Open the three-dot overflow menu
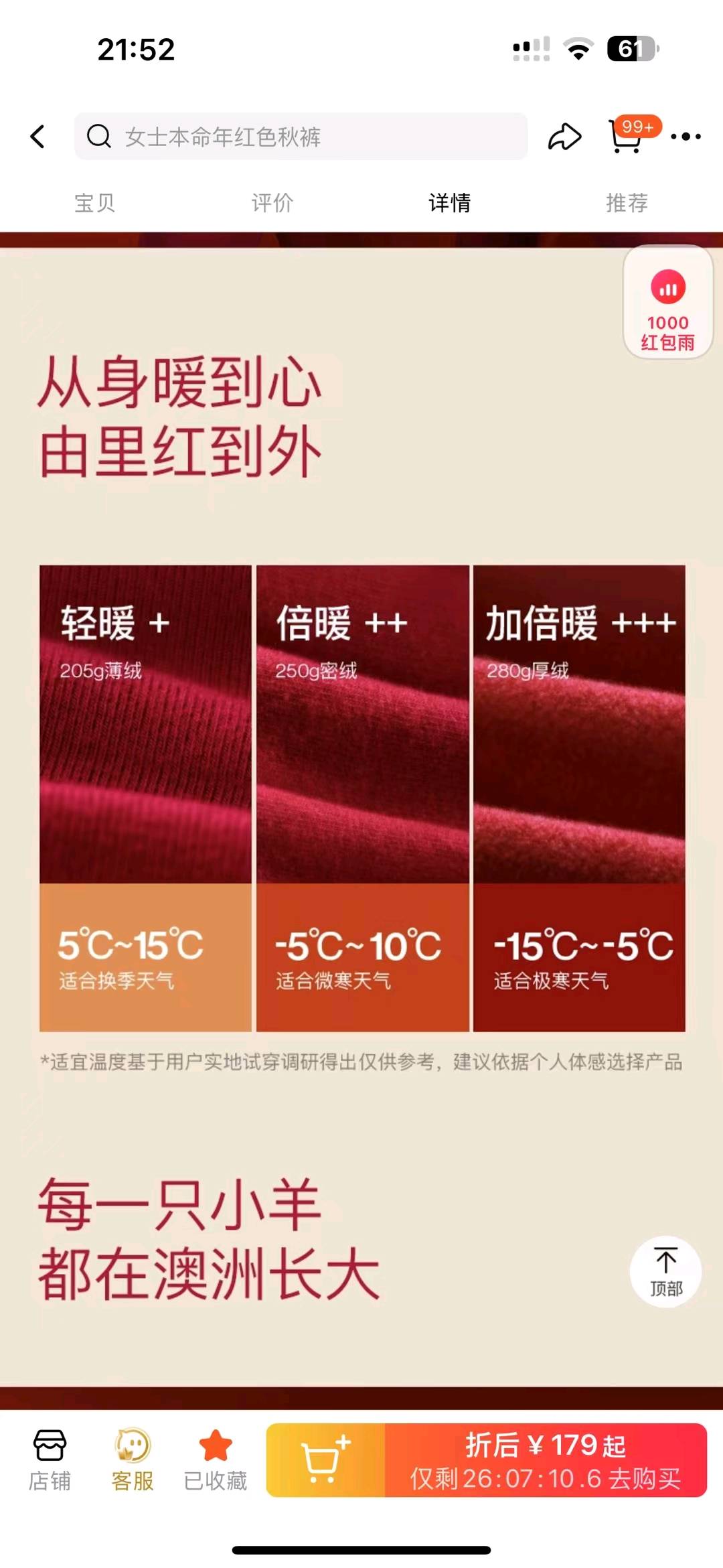723x1568 pixels. (x=686, y=137)
